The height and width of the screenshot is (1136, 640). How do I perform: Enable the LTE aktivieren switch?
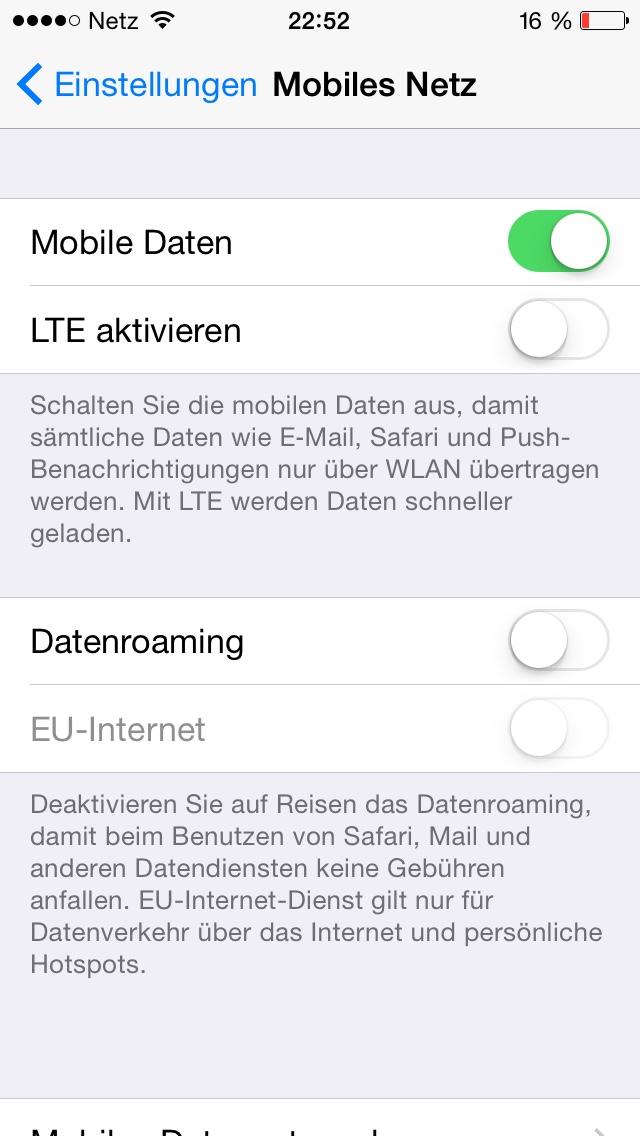click(559, 330)
